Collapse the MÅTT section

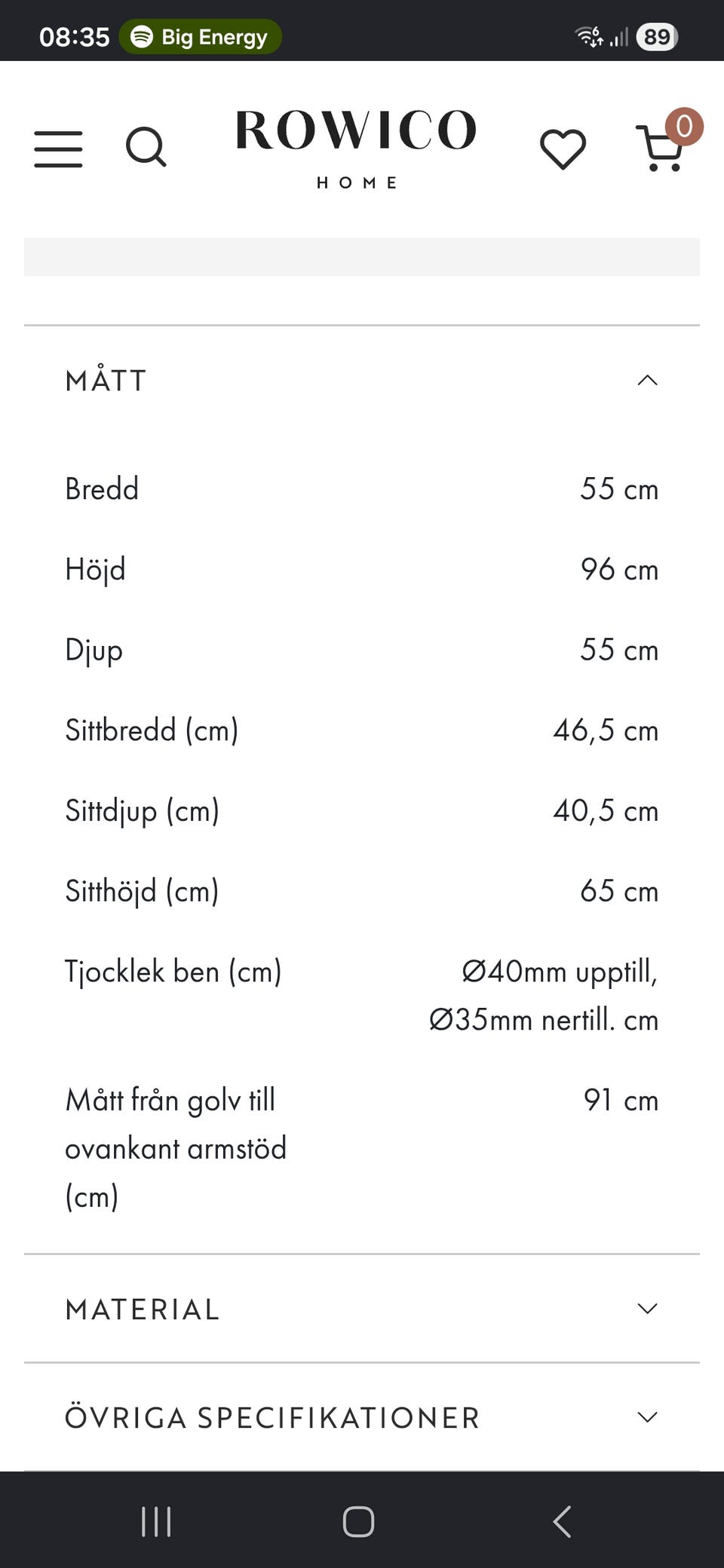[362, 380]
